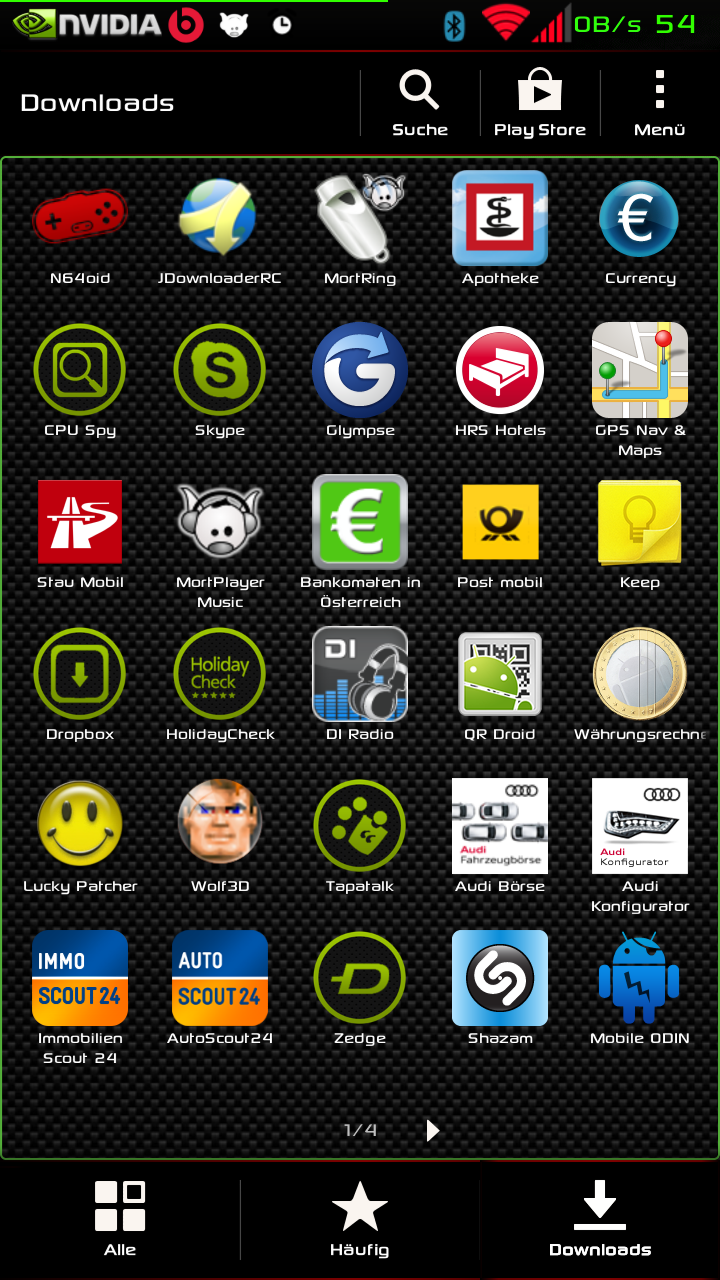
Task: Select the Downloads tab
Action: [600, 1220]
